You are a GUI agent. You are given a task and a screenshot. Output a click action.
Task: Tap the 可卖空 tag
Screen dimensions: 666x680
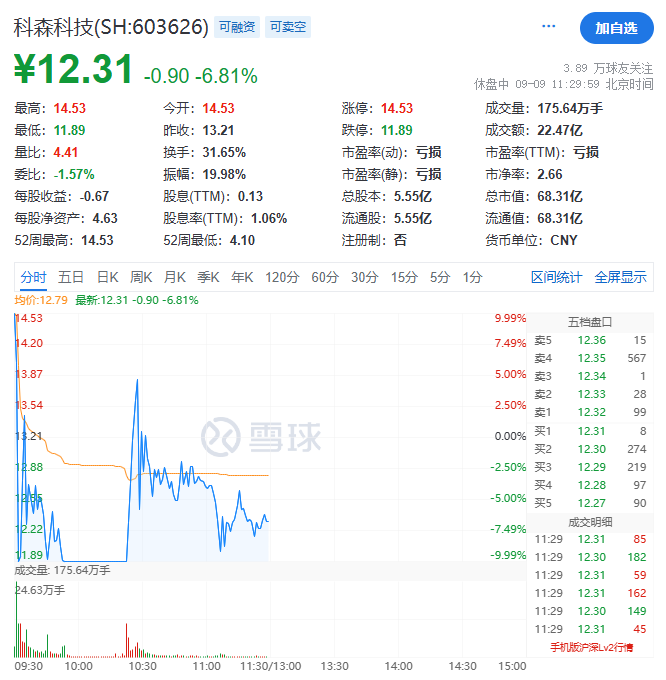[288, 28]
